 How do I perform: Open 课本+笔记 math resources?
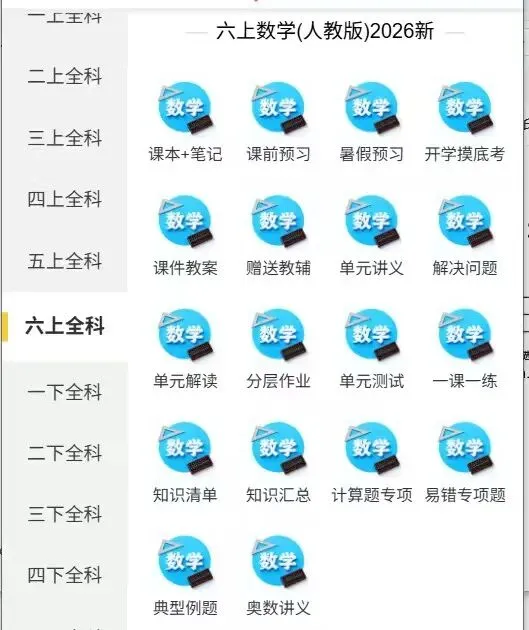[185, 123]
